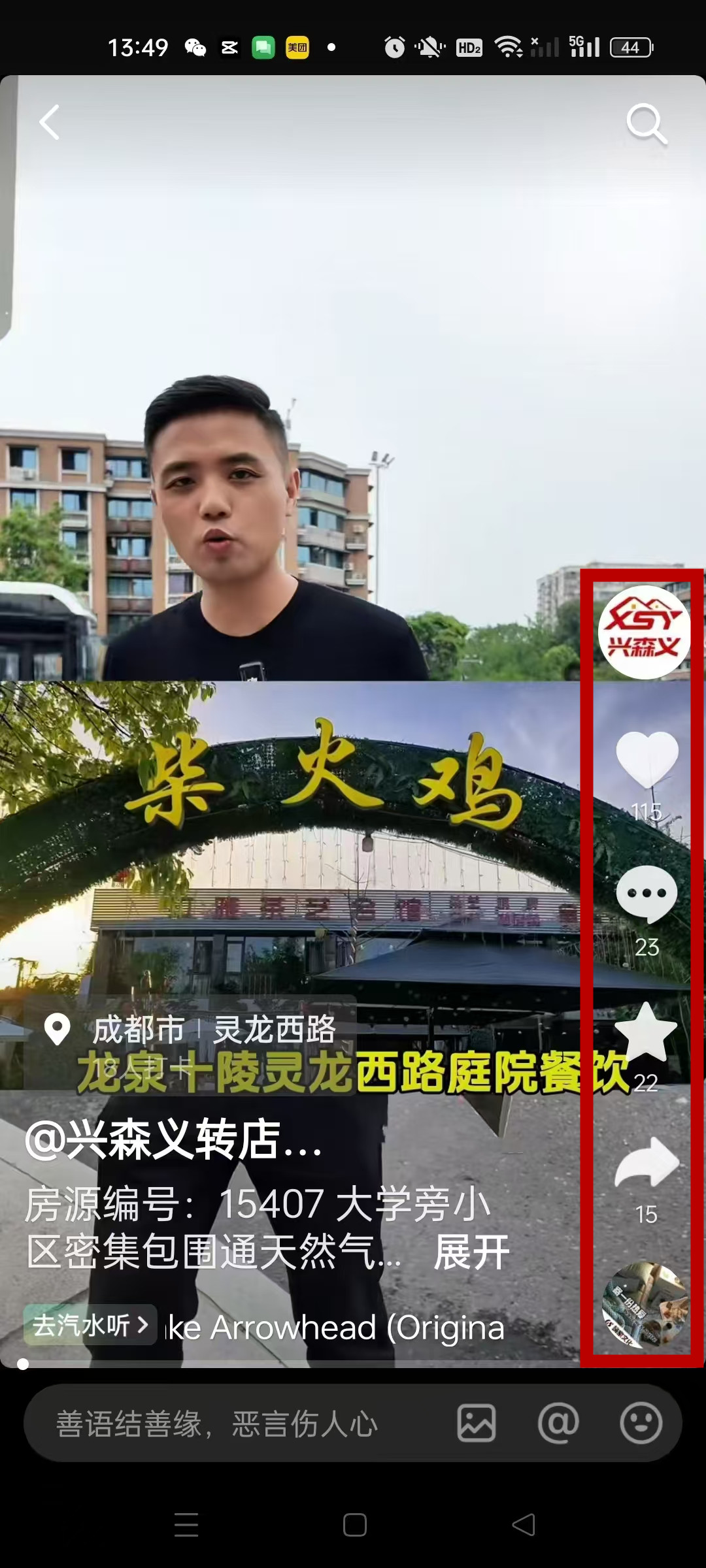Favorite this video with the star
Image resolution: width=706 pixels, height=1568 pixels.
pos(646,1032)
